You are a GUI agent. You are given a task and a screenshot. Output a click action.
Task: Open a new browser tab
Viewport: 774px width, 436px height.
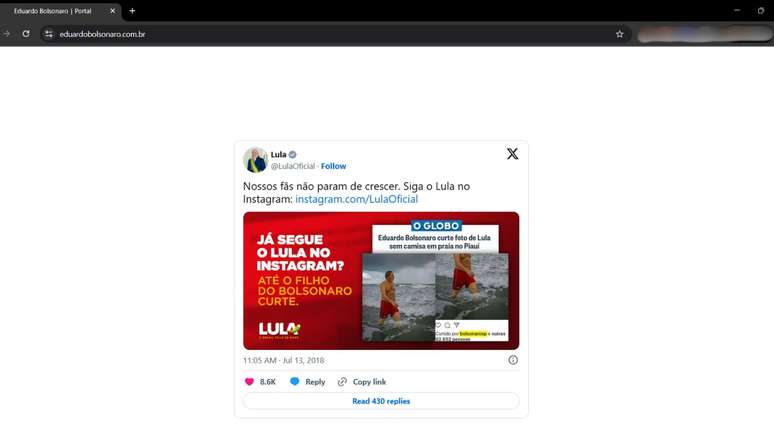(132, 10)
